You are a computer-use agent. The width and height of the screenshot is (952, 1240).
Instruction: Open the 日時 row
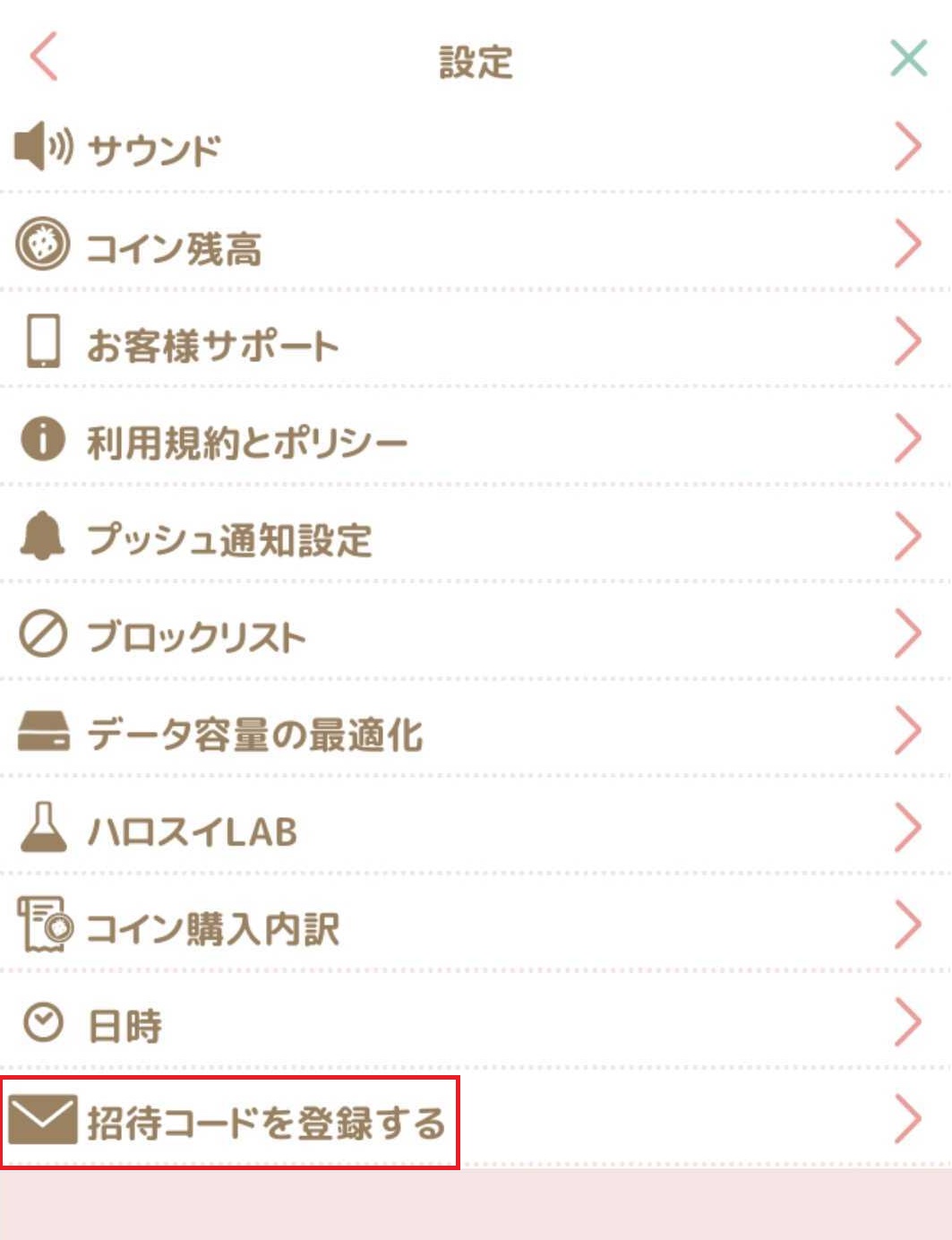point(124,1025)
